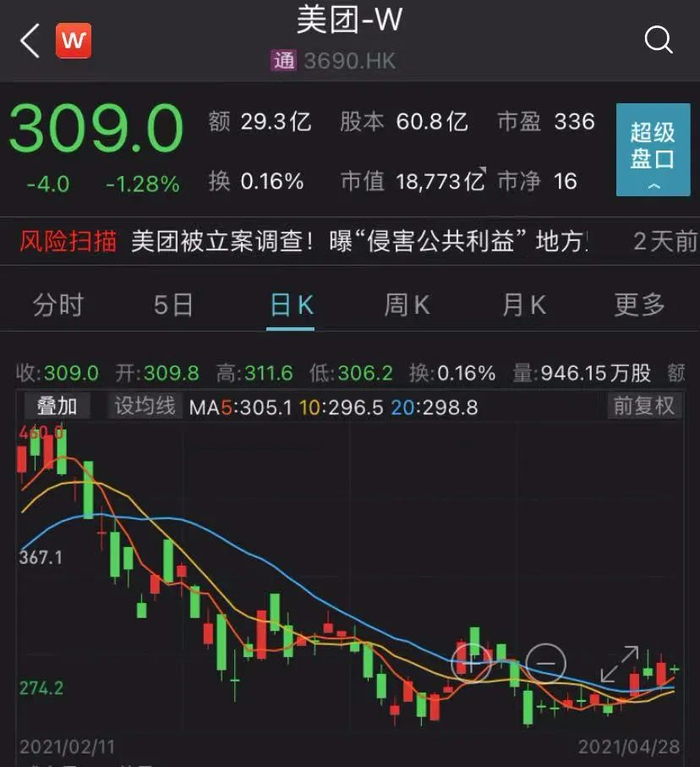Screen dimensions: 700x767
Task: Switch to the 周K chart tab
Action: click(407, 305)
